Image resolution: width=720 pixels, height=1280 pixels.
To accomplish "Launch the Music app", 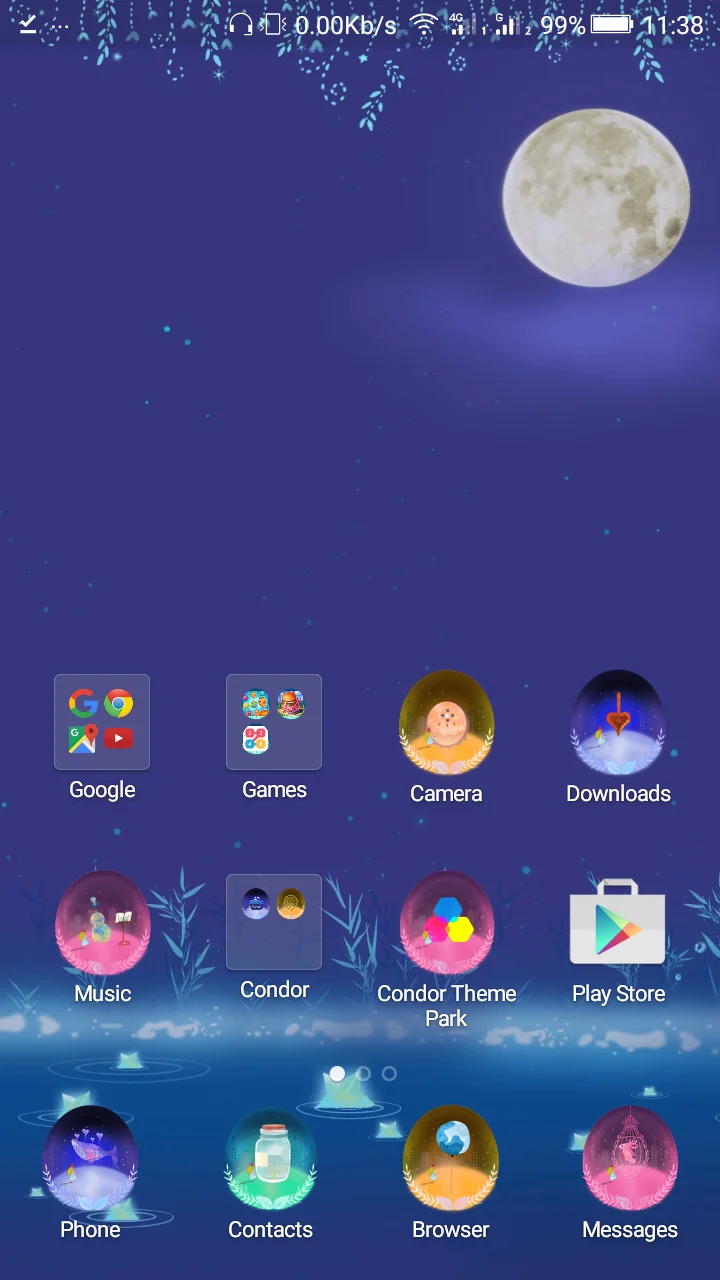I will point(102,923).
